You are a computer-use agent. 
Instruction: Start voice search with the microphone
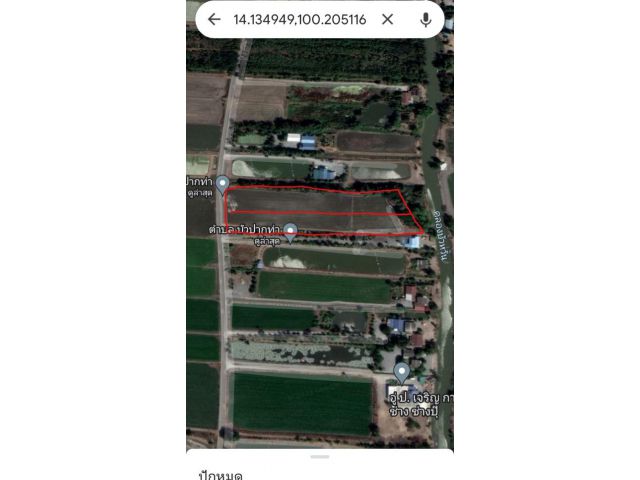tap(426, 19)
